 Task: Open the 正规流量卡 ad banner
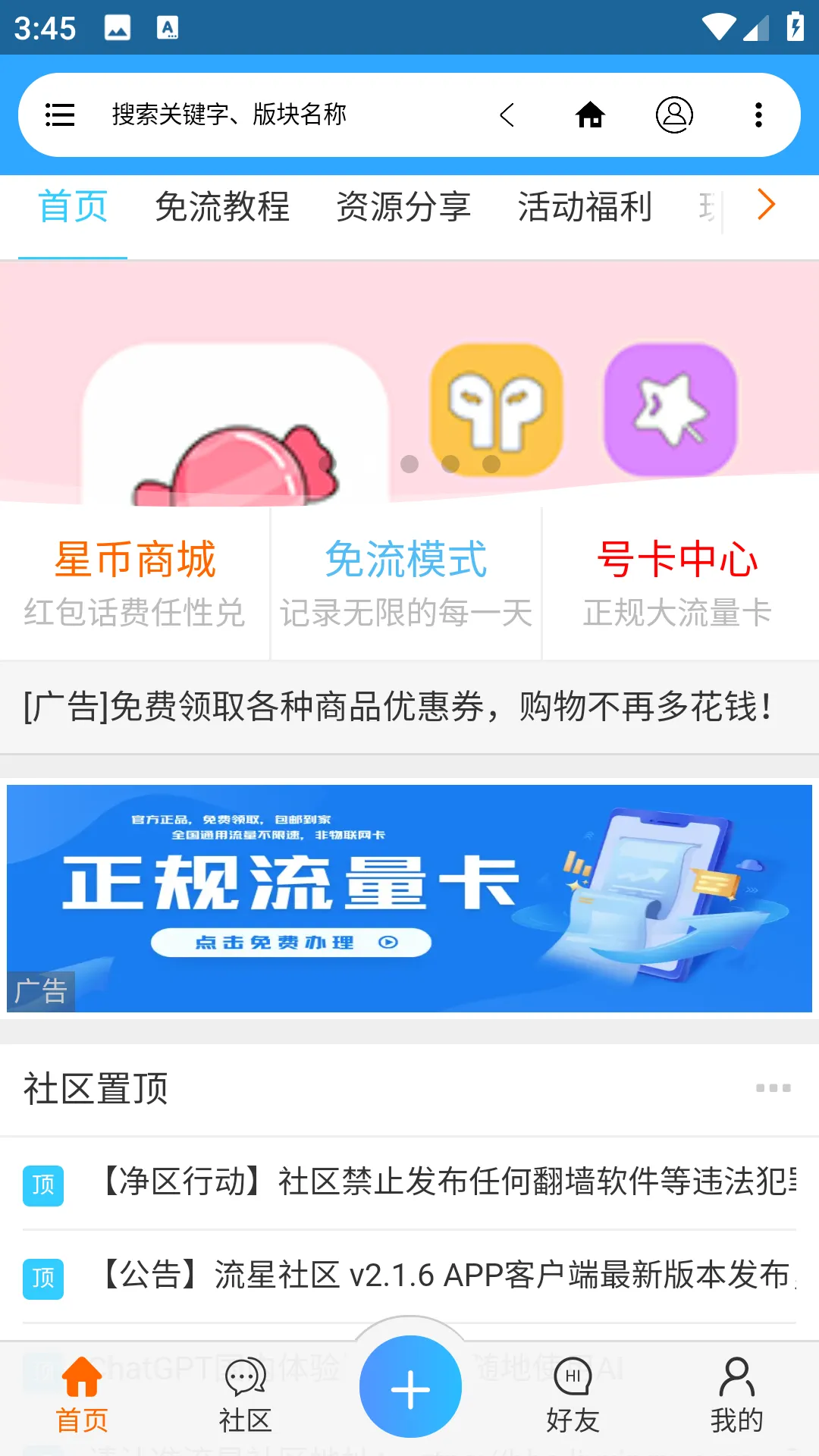(409, 898)
